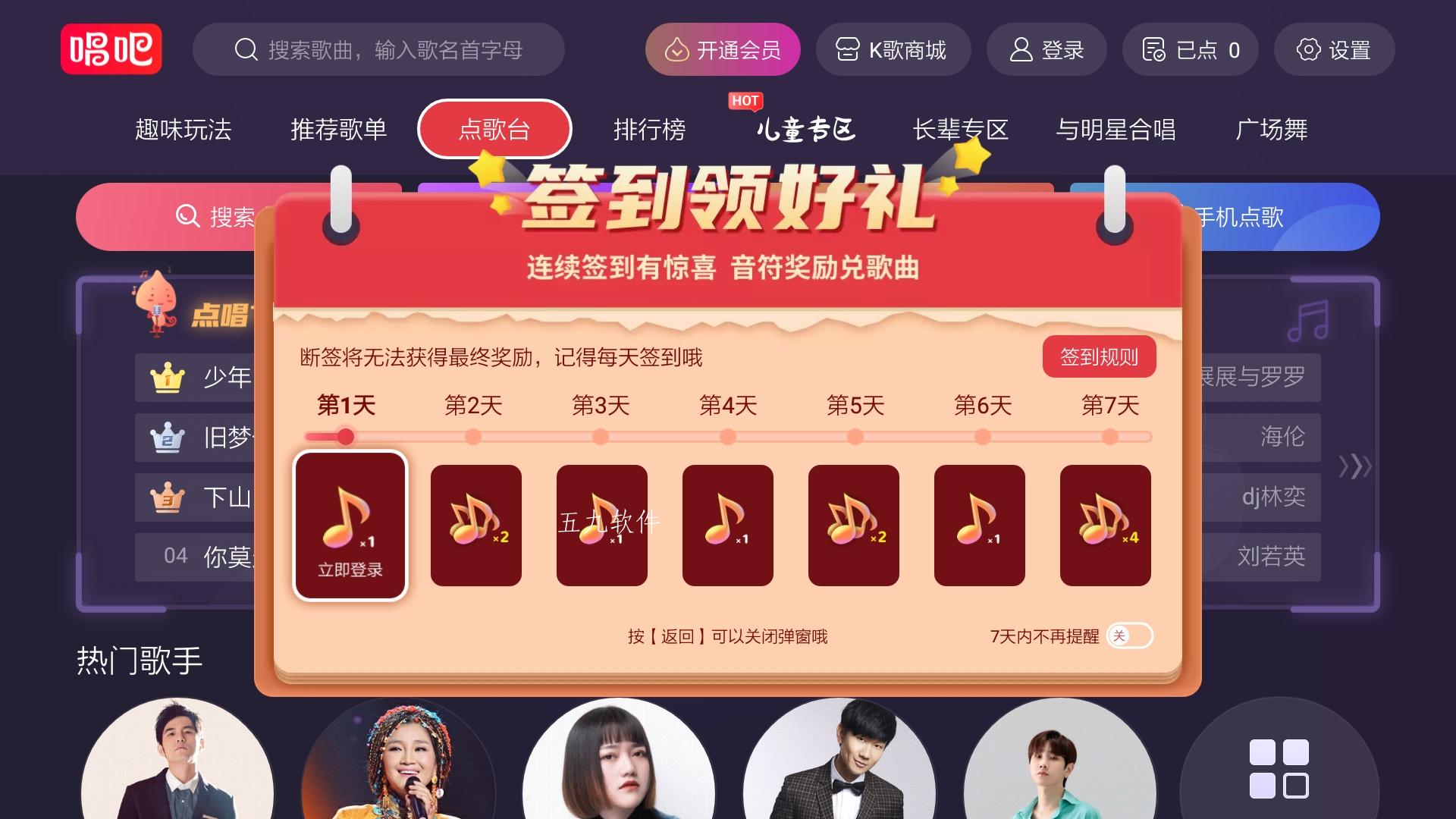The height and width of the screenshot is (819, 1456).
Task: Tap the search songs input field
Action: click(378, 50)
